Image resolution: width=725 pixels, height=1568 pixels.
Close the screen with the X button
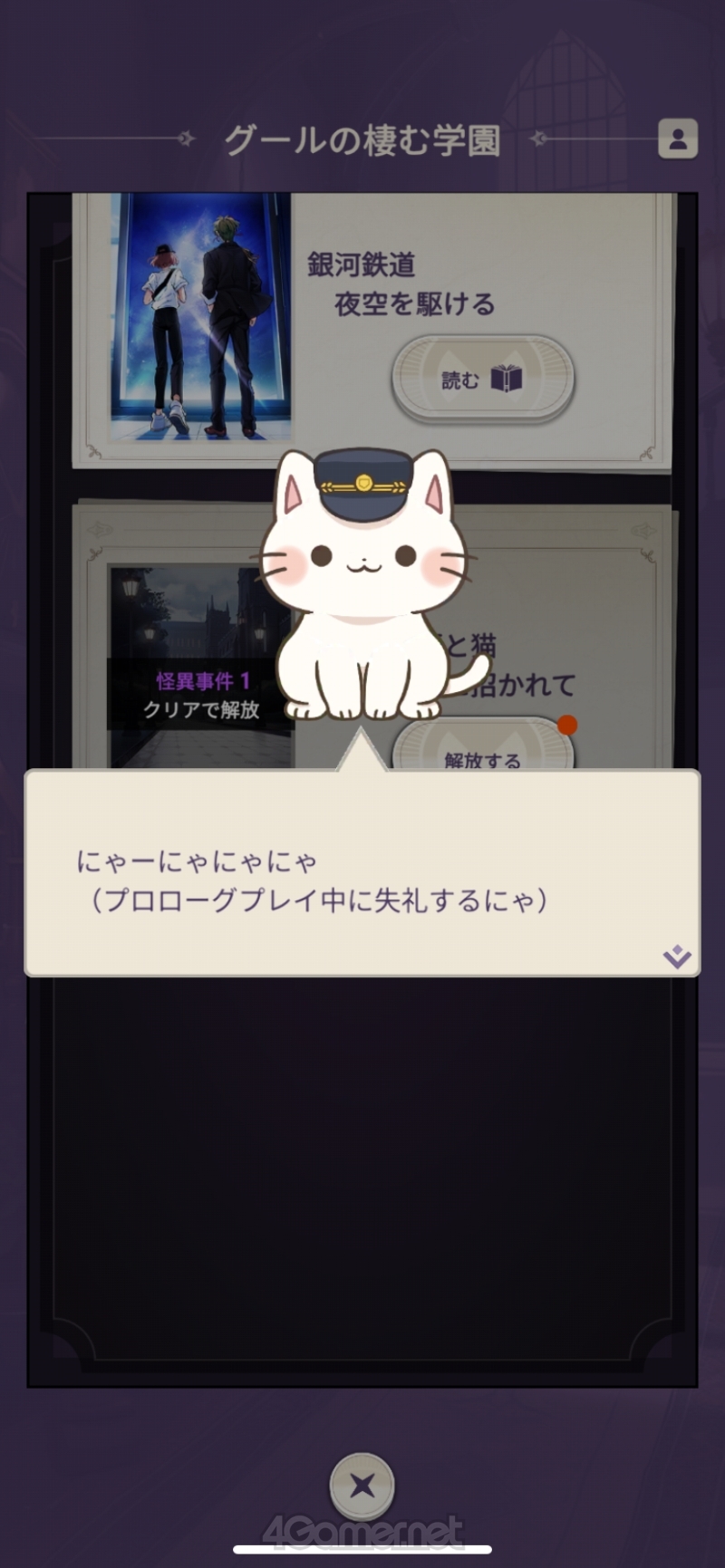click(362, 1486)
